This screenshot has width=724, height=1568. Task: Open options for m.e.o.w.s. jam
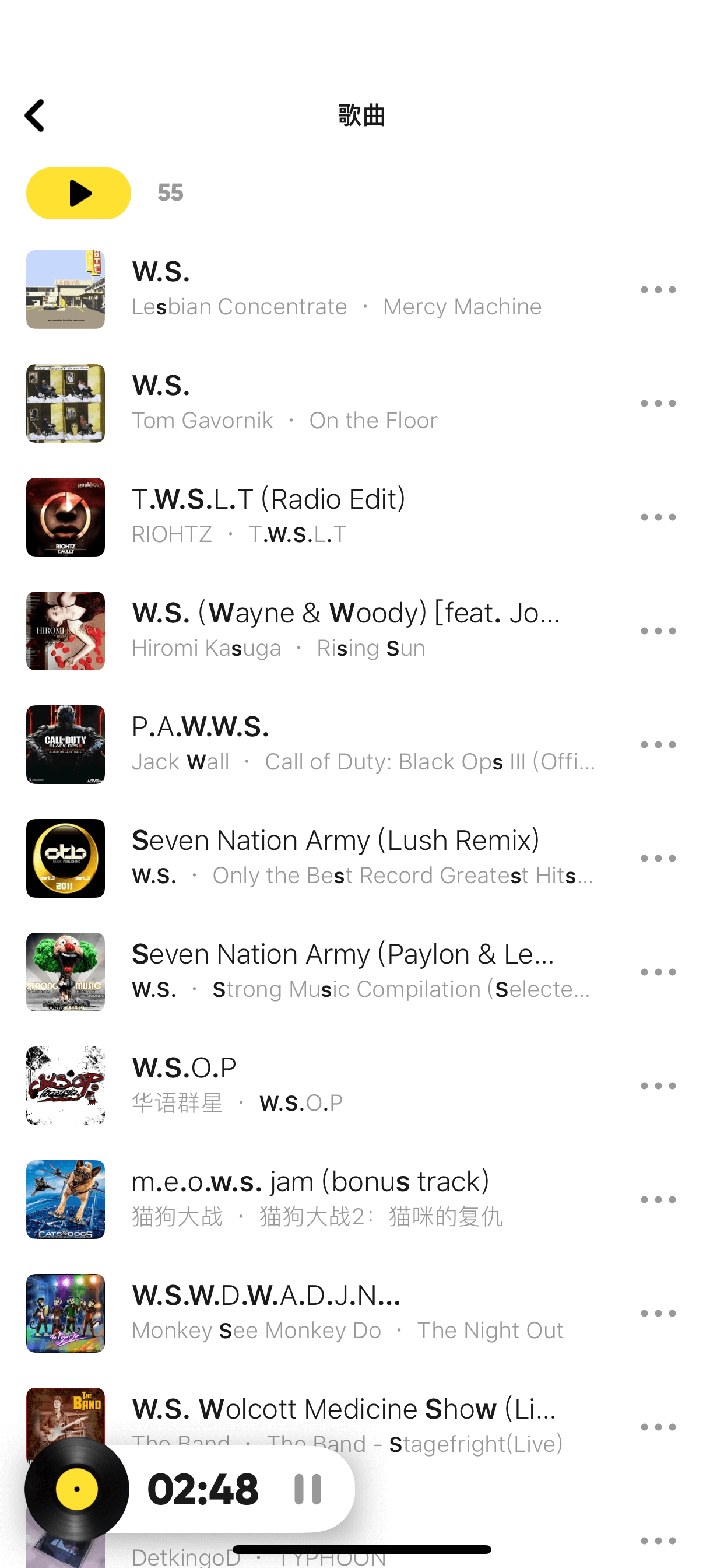(658, 1200)
